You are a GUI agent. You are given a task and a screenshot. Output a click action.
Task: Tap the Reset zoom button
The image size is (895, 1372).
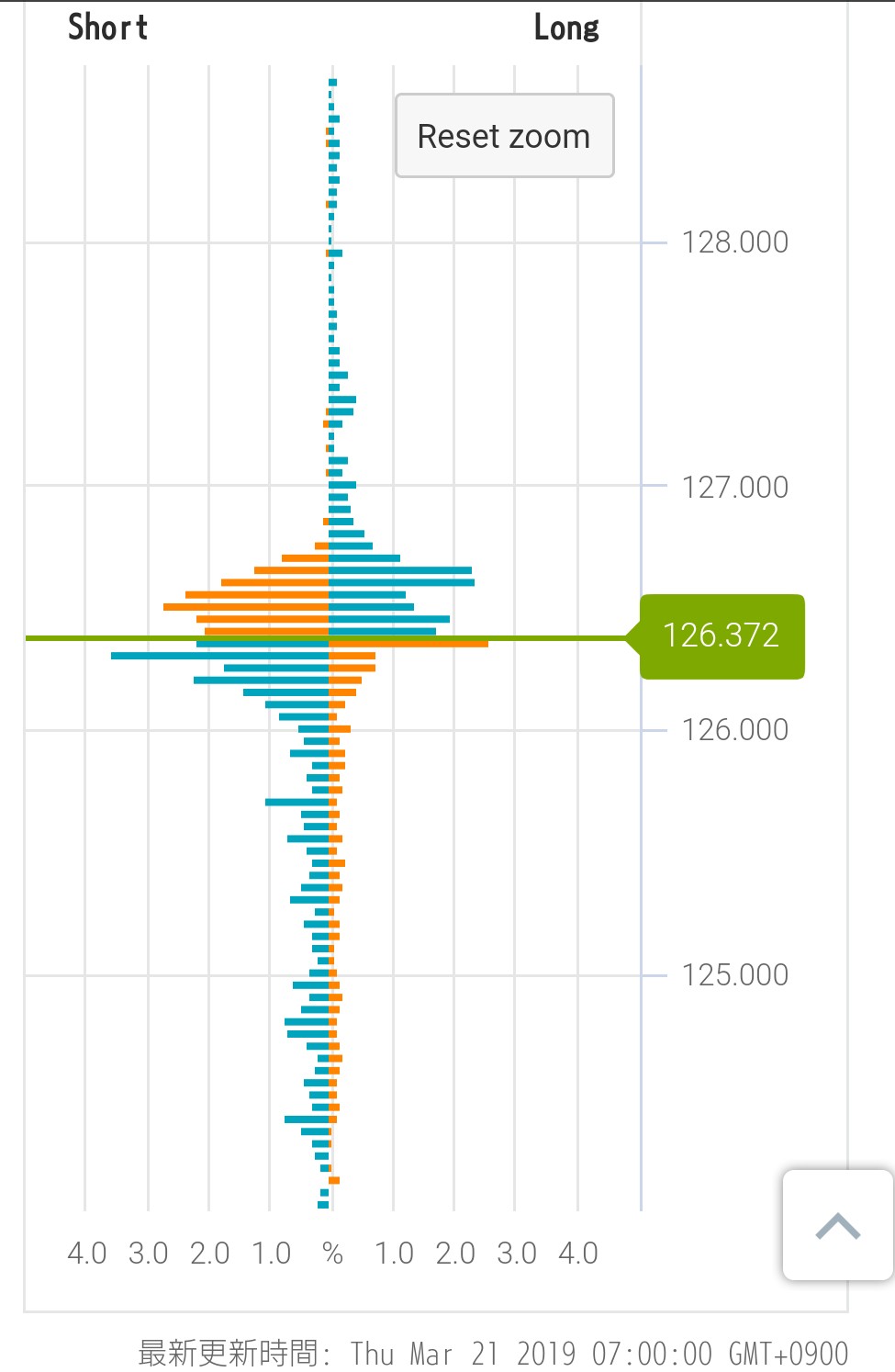click(x=504, y=136)
